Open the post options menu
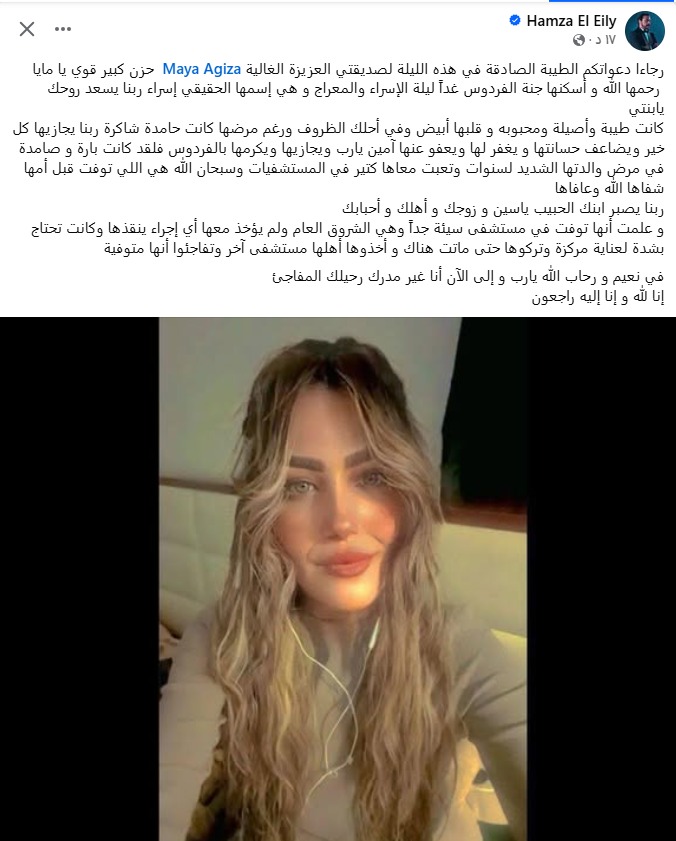Viewport: 676px width, 841px height. tap(63, 29)
